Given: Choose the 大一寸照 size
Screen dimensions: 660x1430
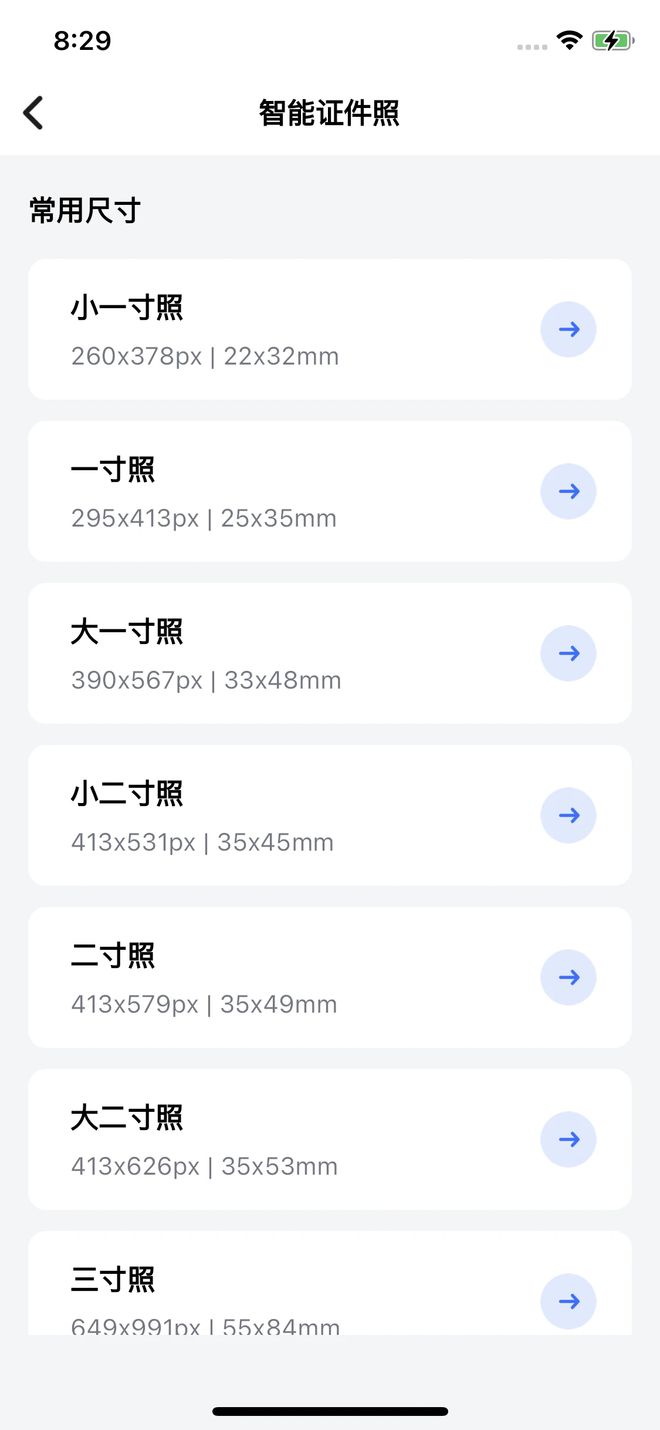Looking at the screenshot, I should tap(330, 653).
